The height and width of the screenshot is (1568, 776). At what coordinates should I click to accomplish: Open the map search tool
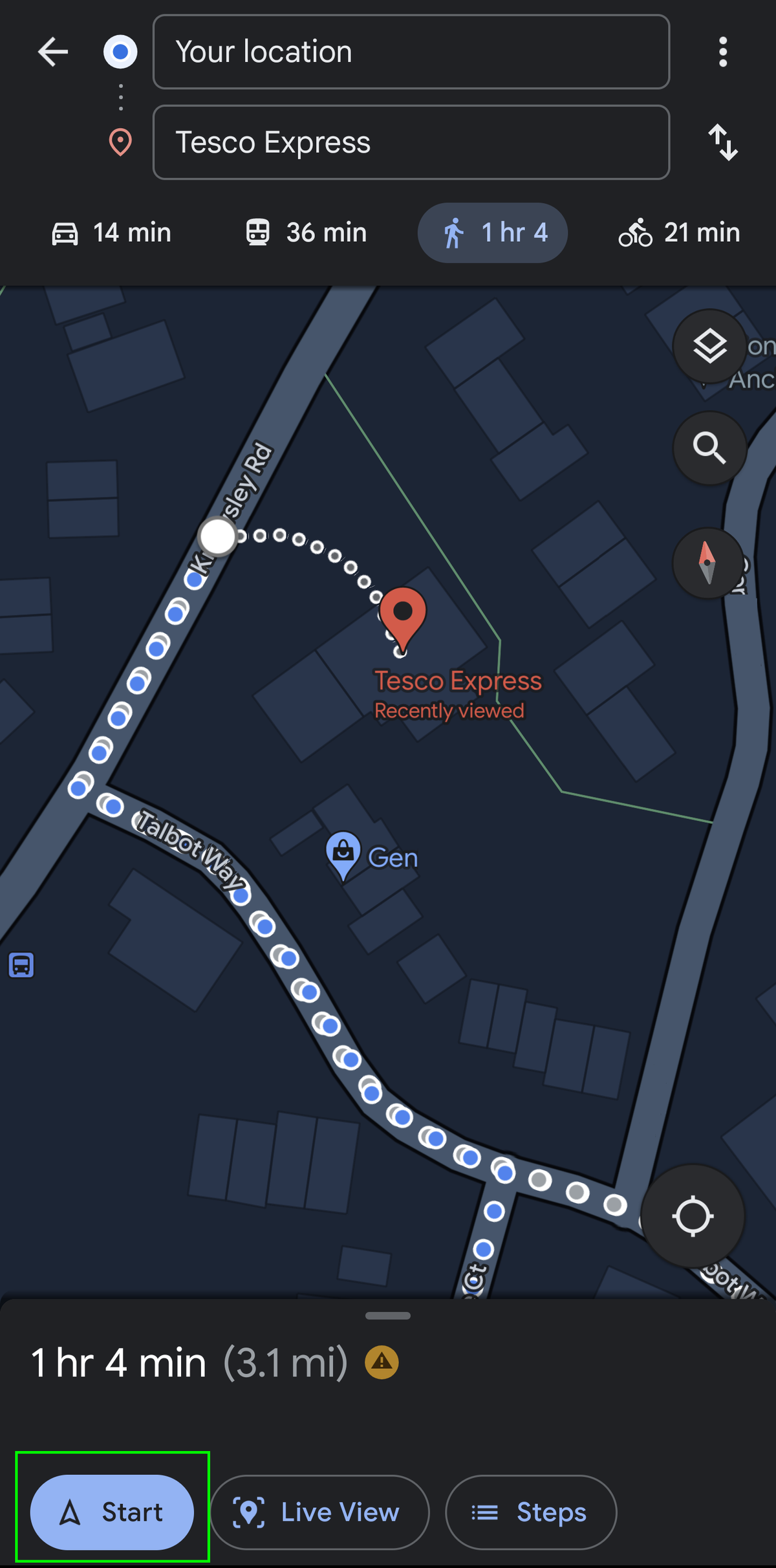pyautogui.click(x=709, y=449)
